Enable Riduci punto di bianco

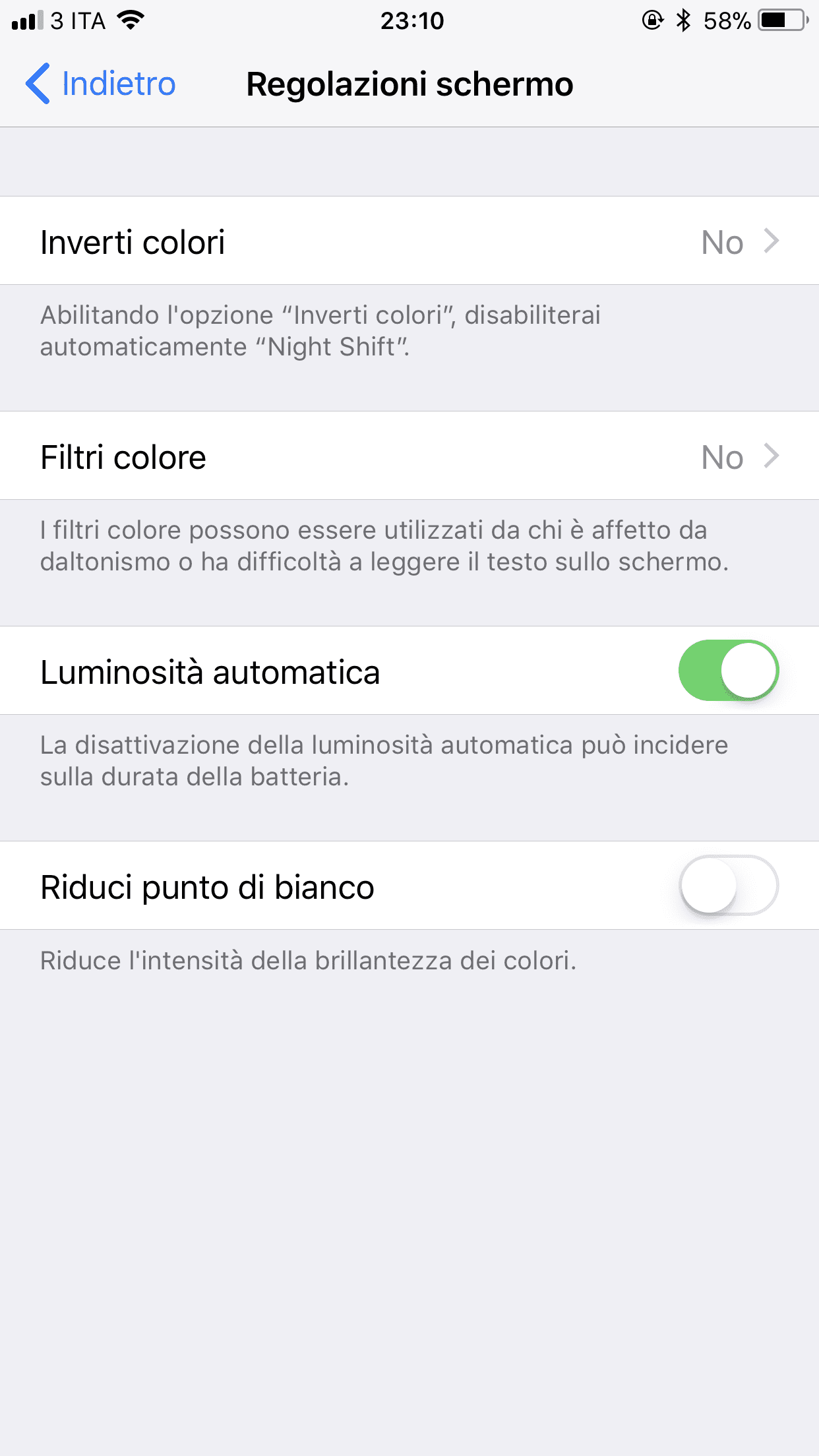pos(728,886)
